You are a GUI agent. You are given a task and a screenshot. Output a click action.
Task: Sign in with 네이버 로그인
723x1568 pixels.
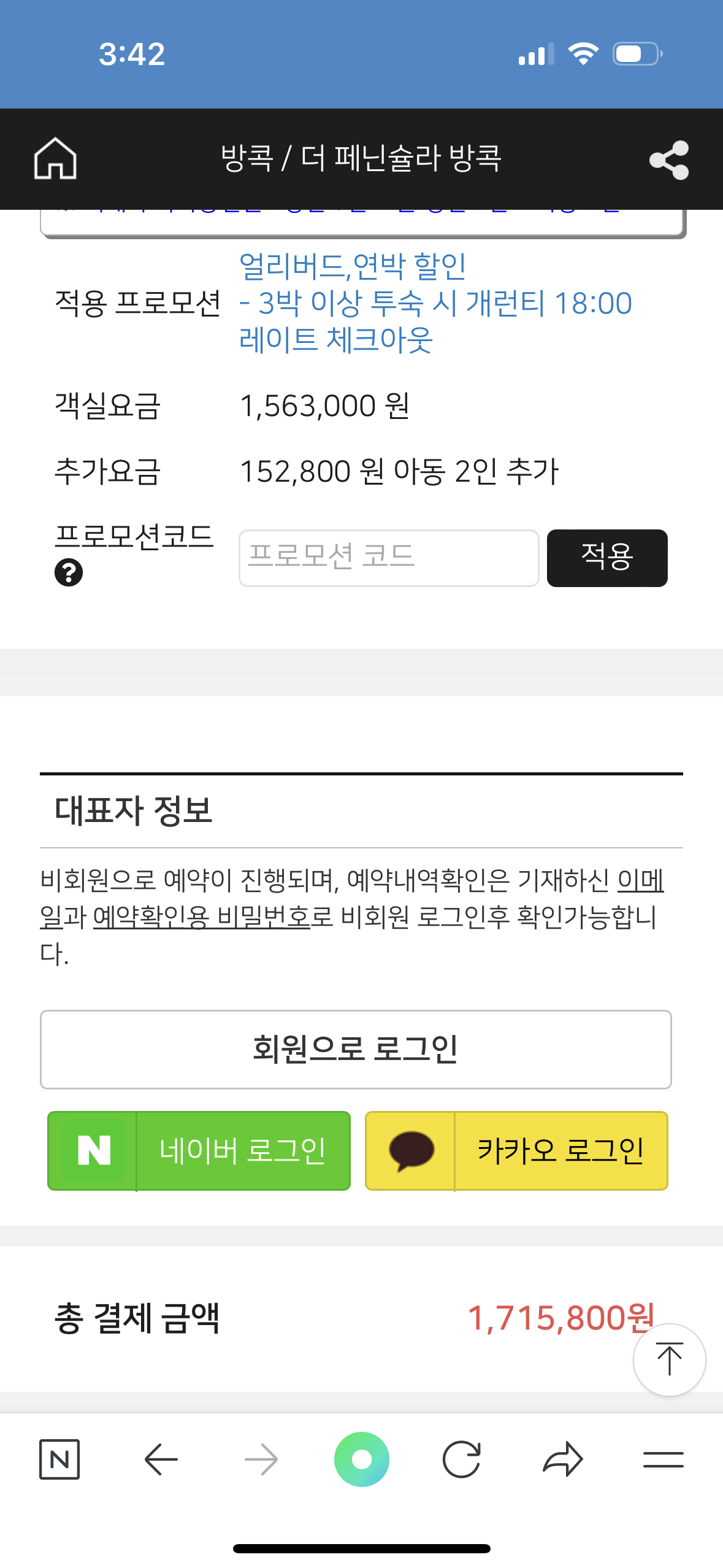point(199,1150)
